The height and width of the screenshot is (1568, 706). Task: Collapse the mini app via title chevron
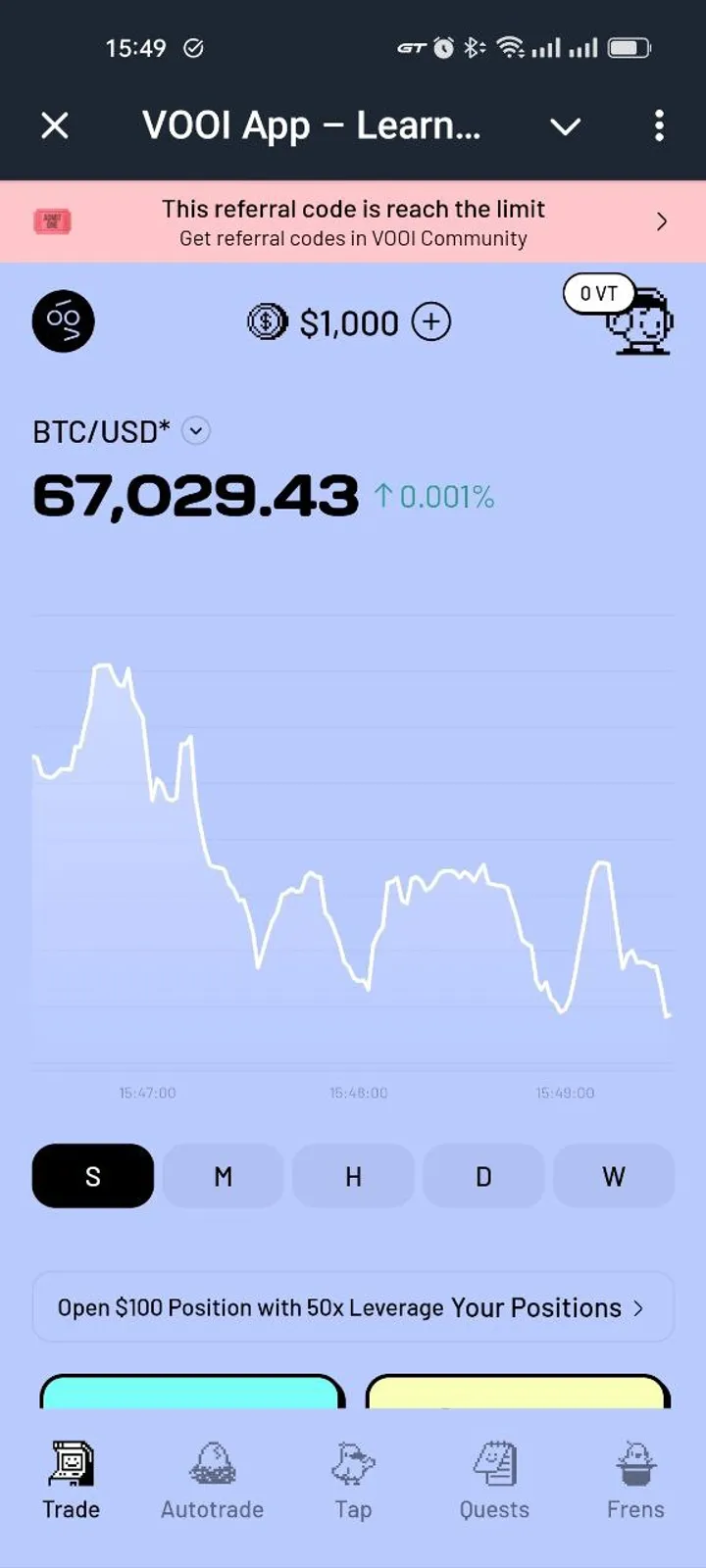click(x=566, y=126)
